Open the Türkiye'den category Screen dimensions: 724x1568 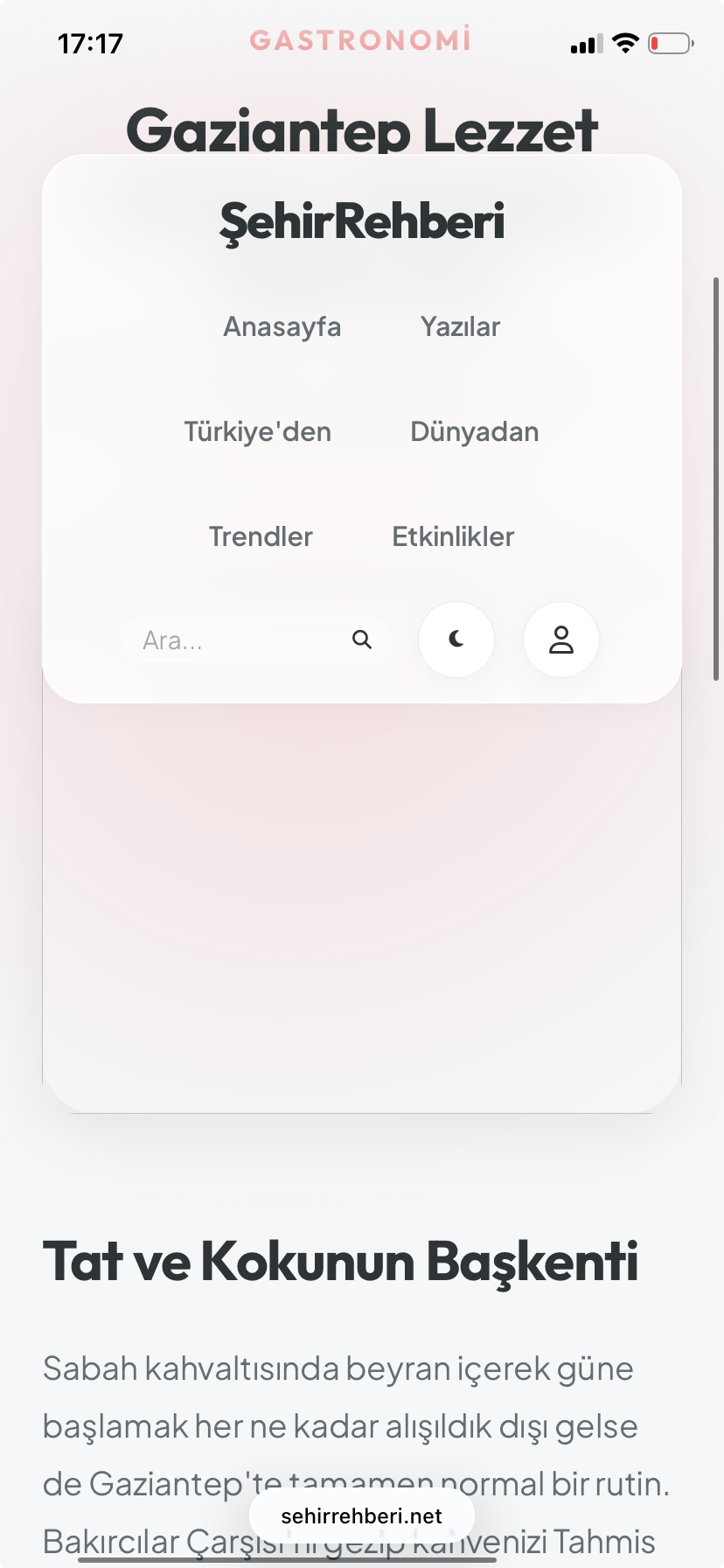tap(257, 431)
